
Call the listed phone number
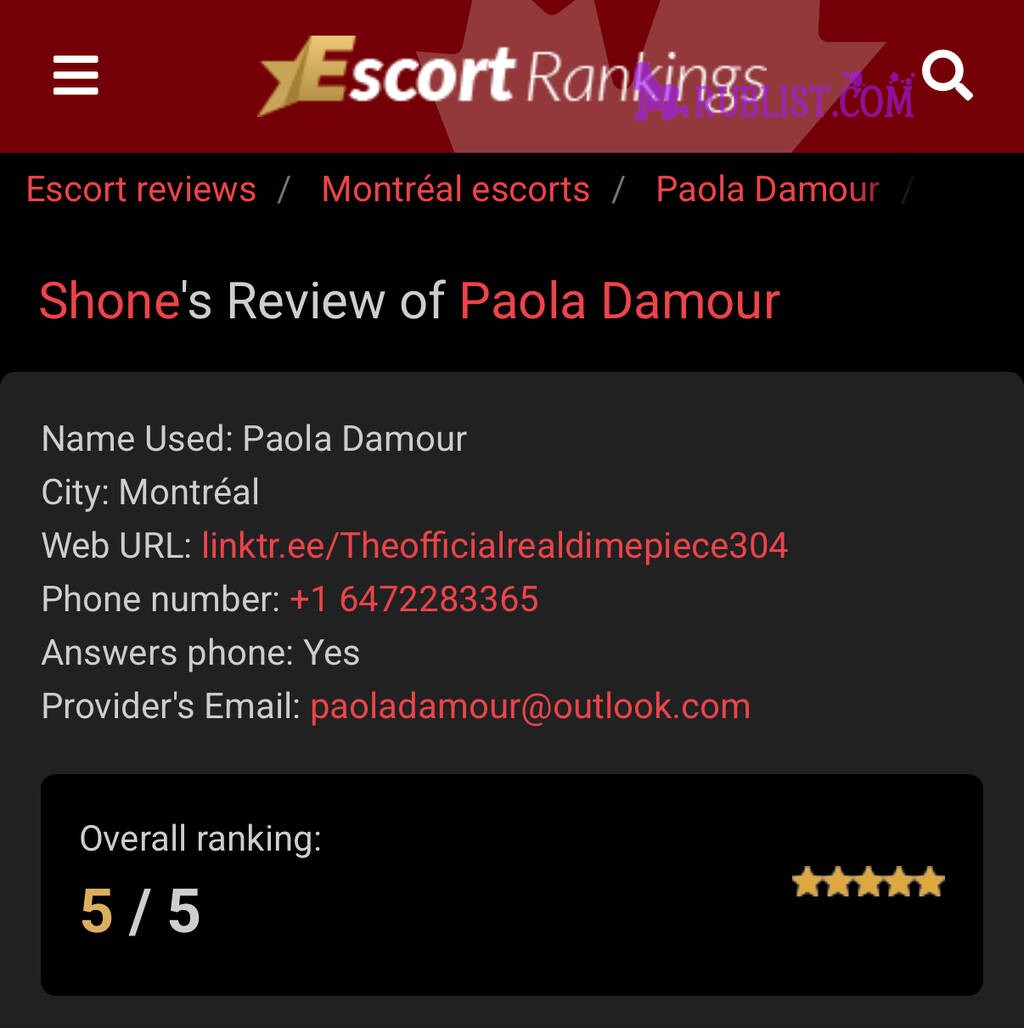(414, 599)
